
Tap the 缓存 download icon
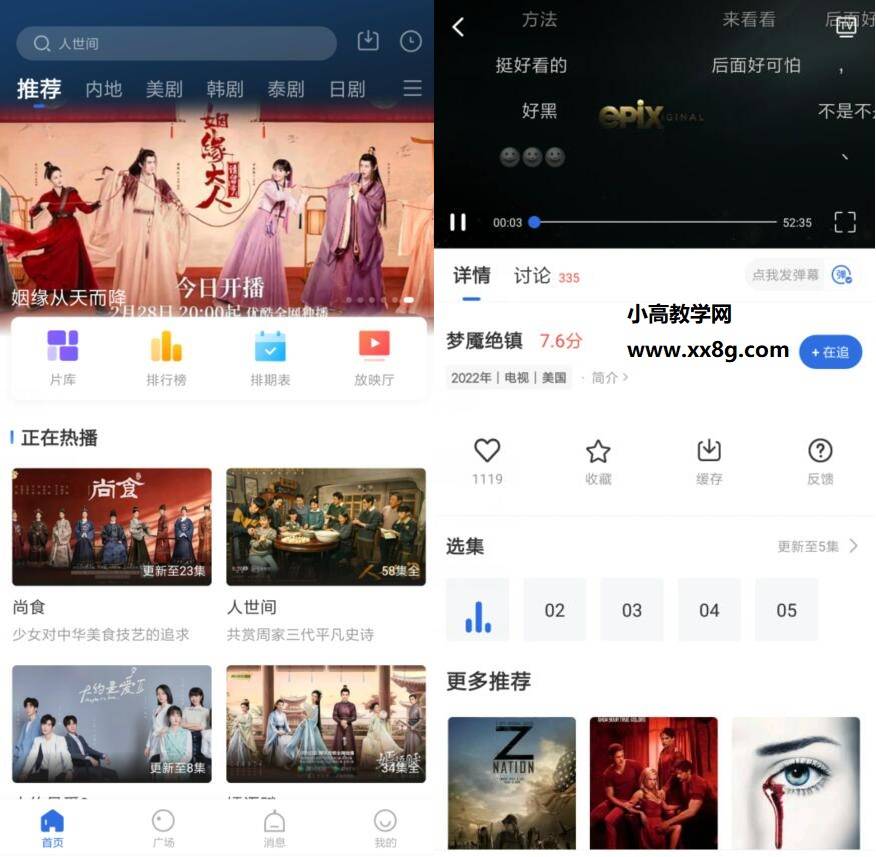point(709,460)
